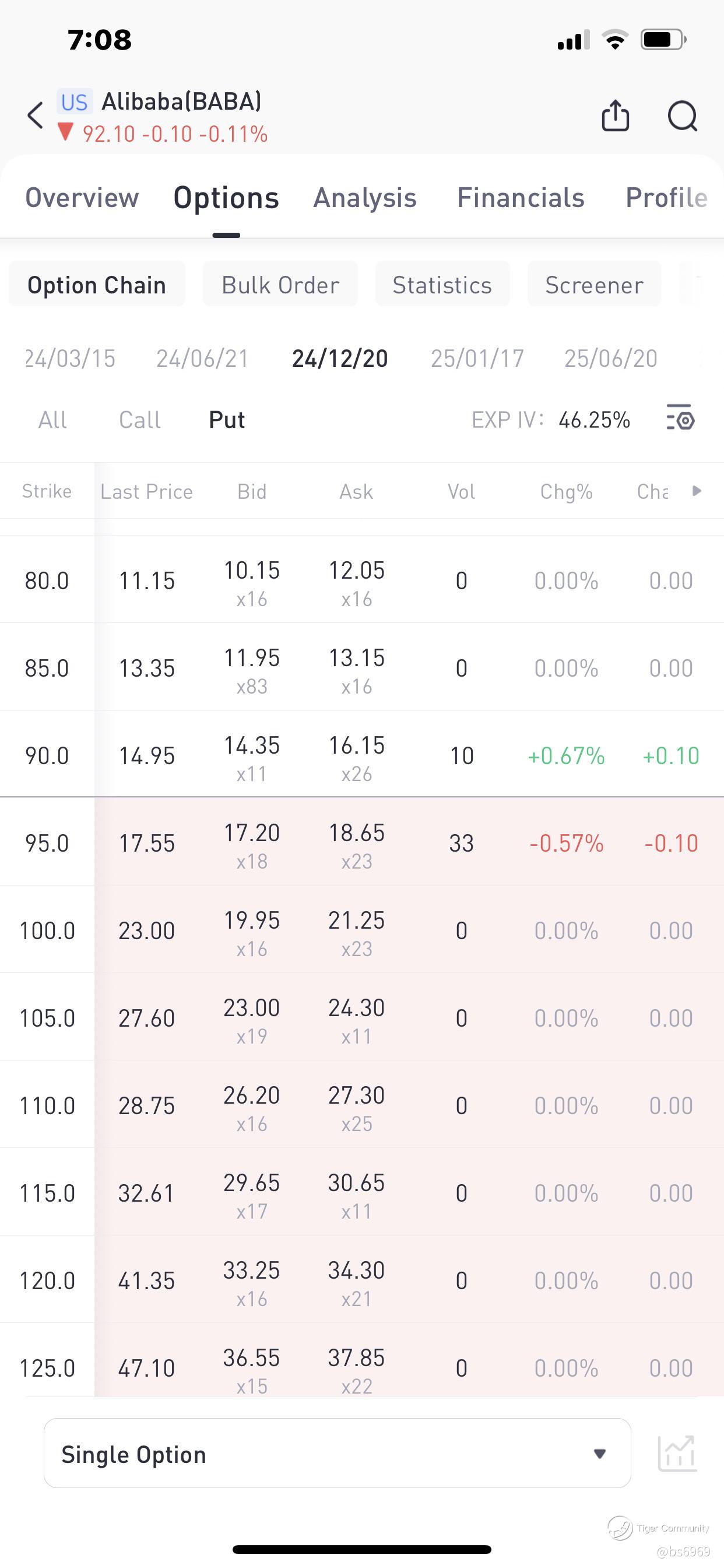
Task: Select expiry date 25/01/17
Action: click(477, 359)
